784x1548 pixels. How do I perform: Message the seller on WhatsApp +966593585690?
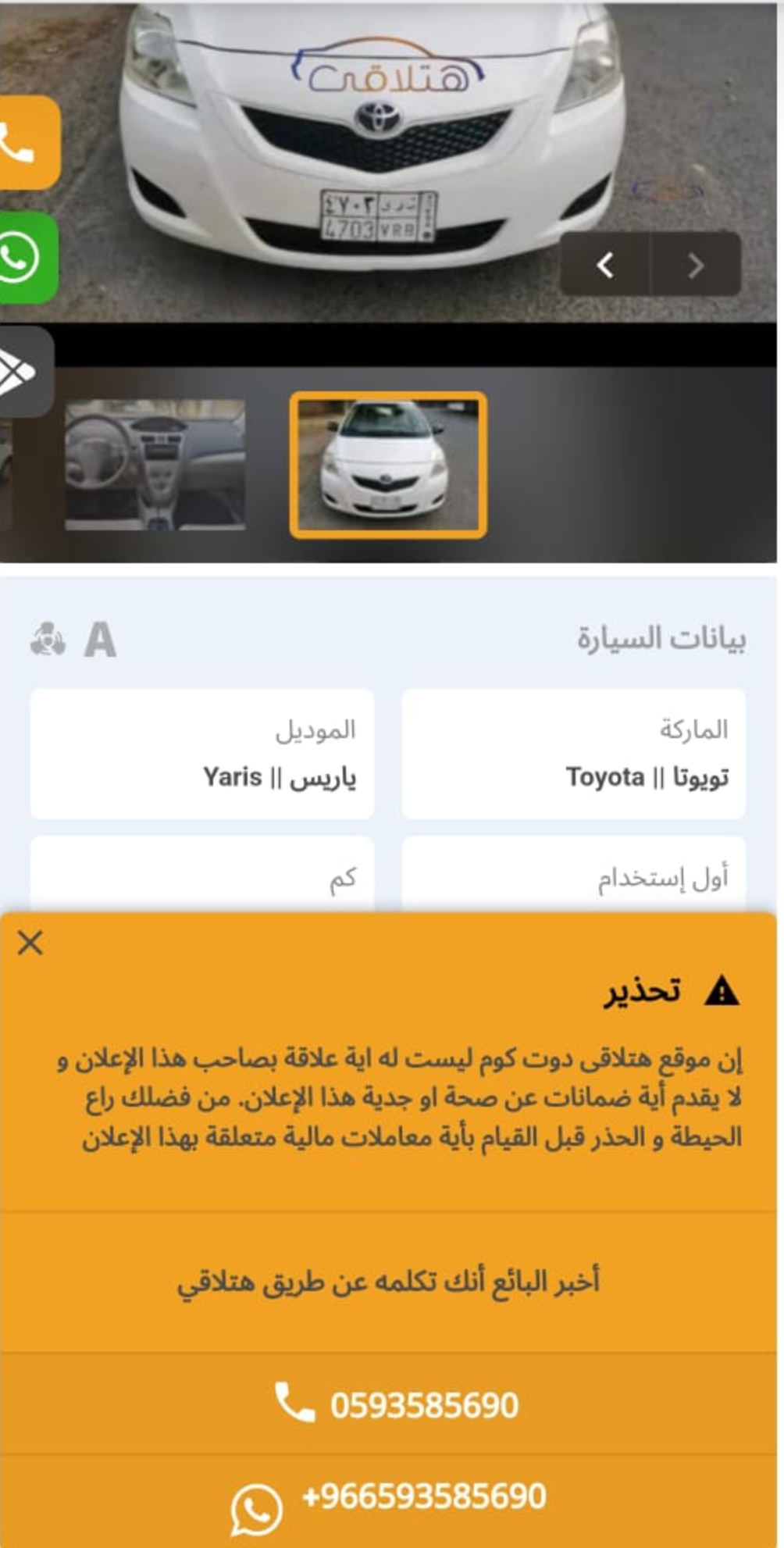[388, 1501]
